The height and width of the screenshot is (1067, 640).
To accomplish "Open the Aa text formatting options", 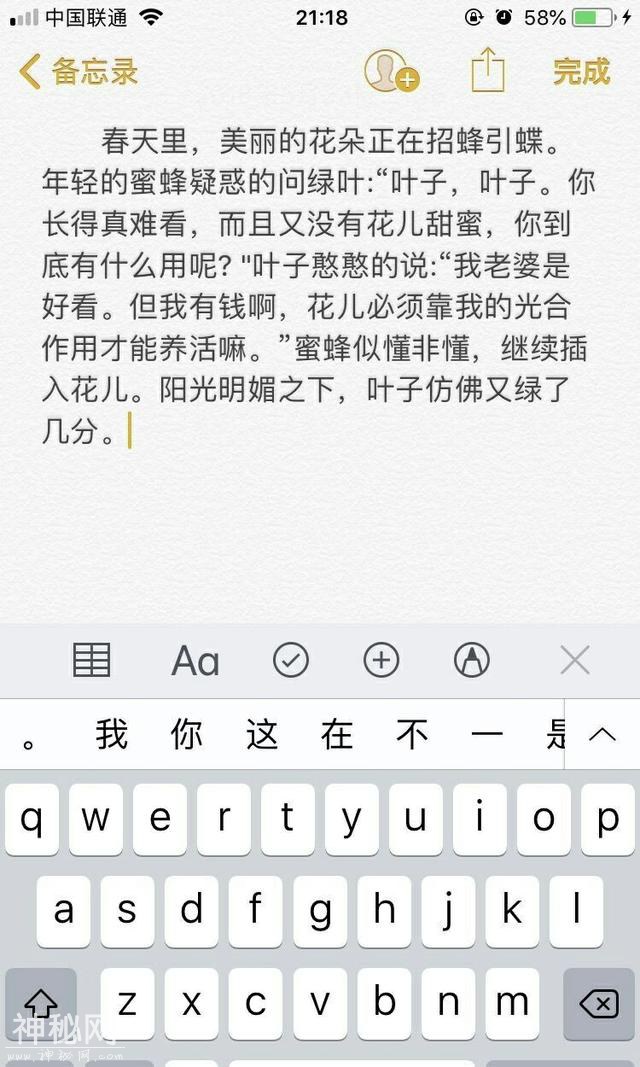I will [195, 661].
